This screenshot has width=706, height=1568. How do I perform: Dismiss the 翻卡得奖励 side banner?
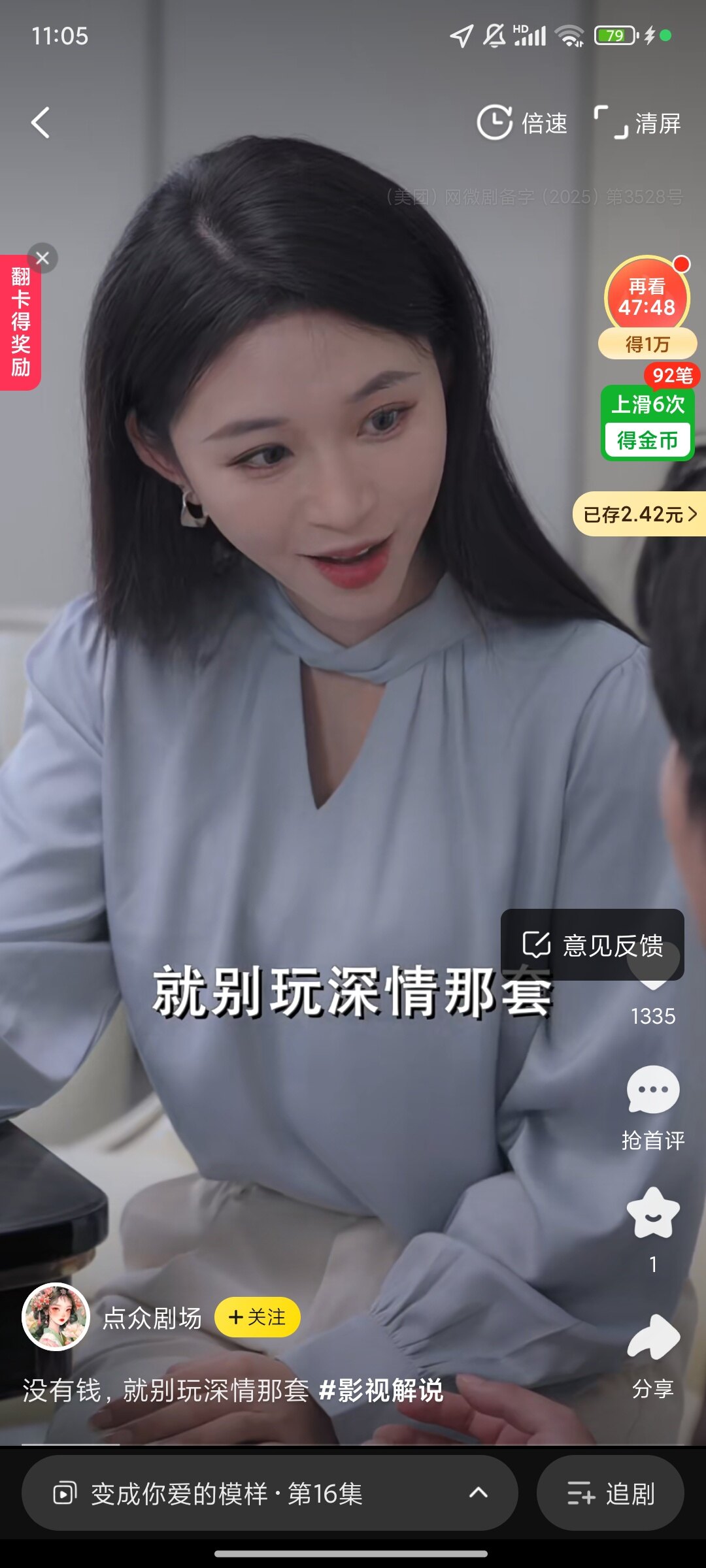tap(42, 258)
